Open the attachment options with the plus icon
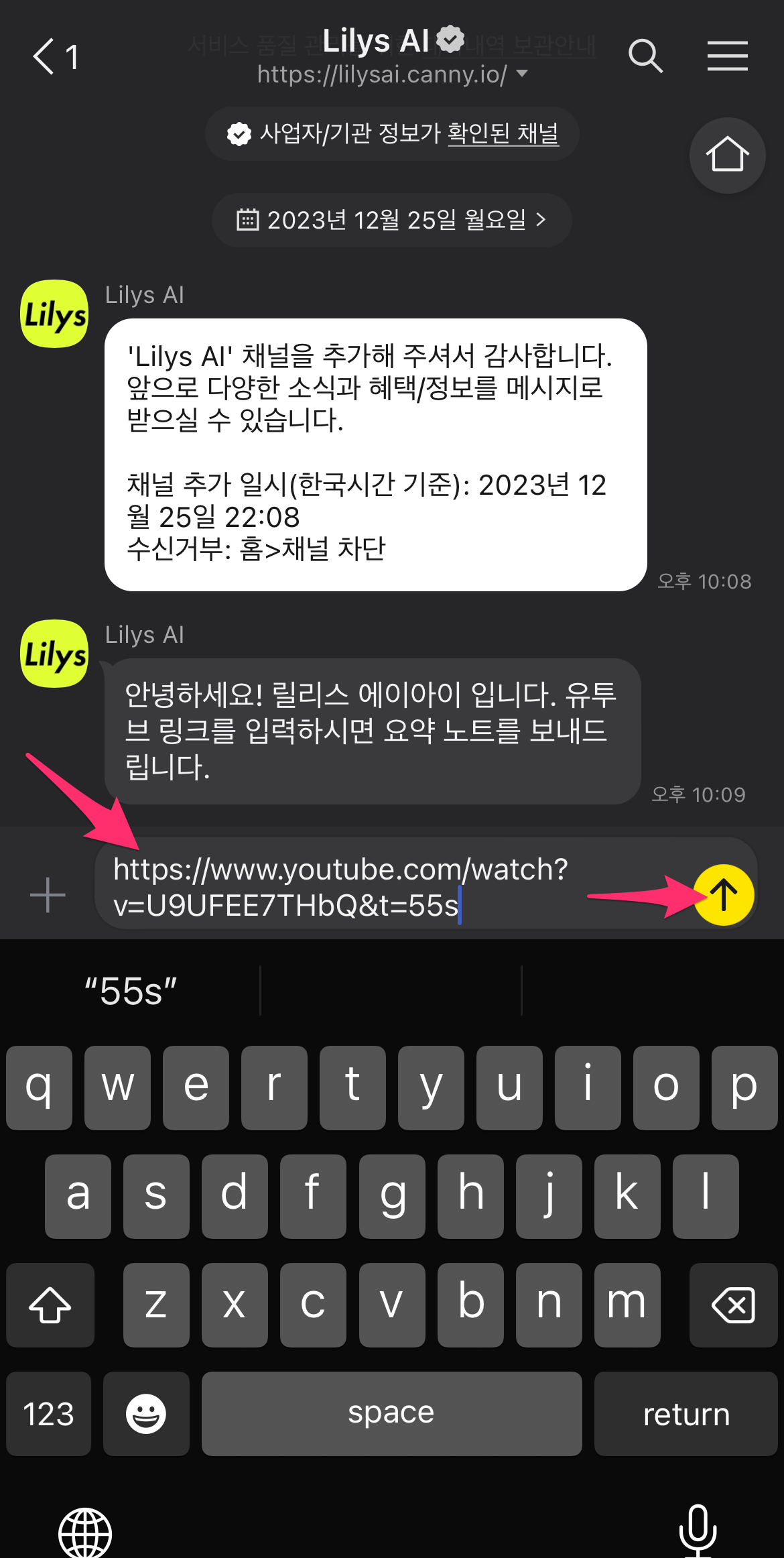The width and height of the screenshot is (784, 1558). (x=47, y=894)
